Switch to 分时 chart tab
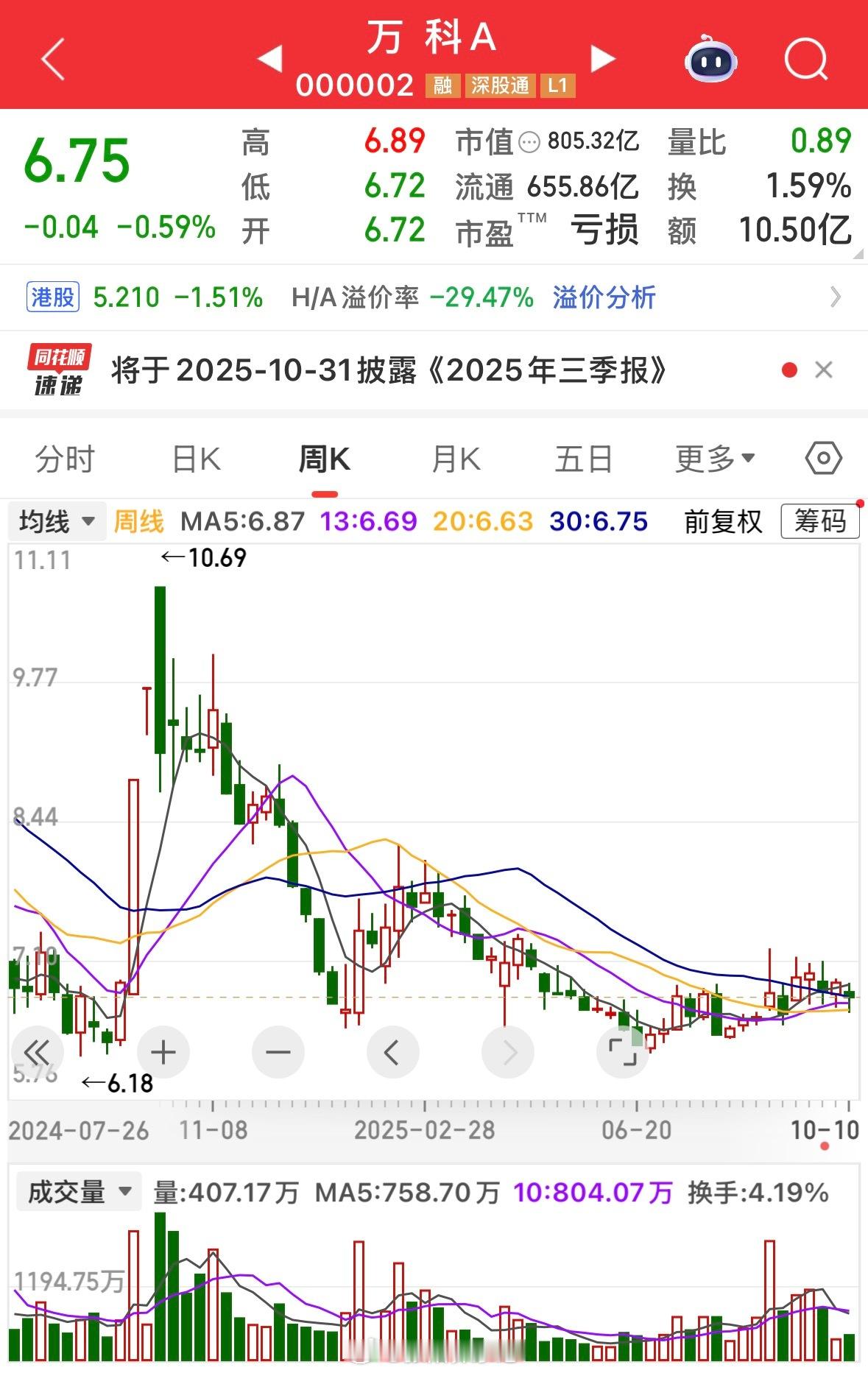This screenshot has width=868, height=1373. pyautogui.click(x=65, y=459)
